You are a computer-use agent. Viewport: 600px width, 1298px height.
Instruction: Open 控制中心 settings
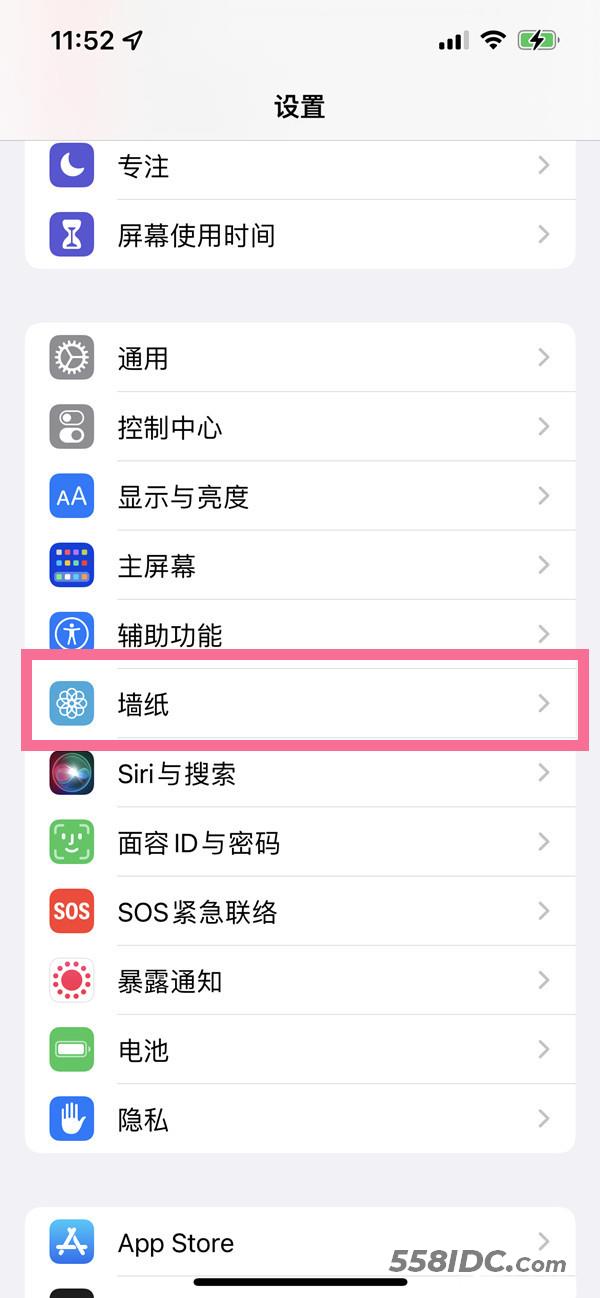[300, 427]
